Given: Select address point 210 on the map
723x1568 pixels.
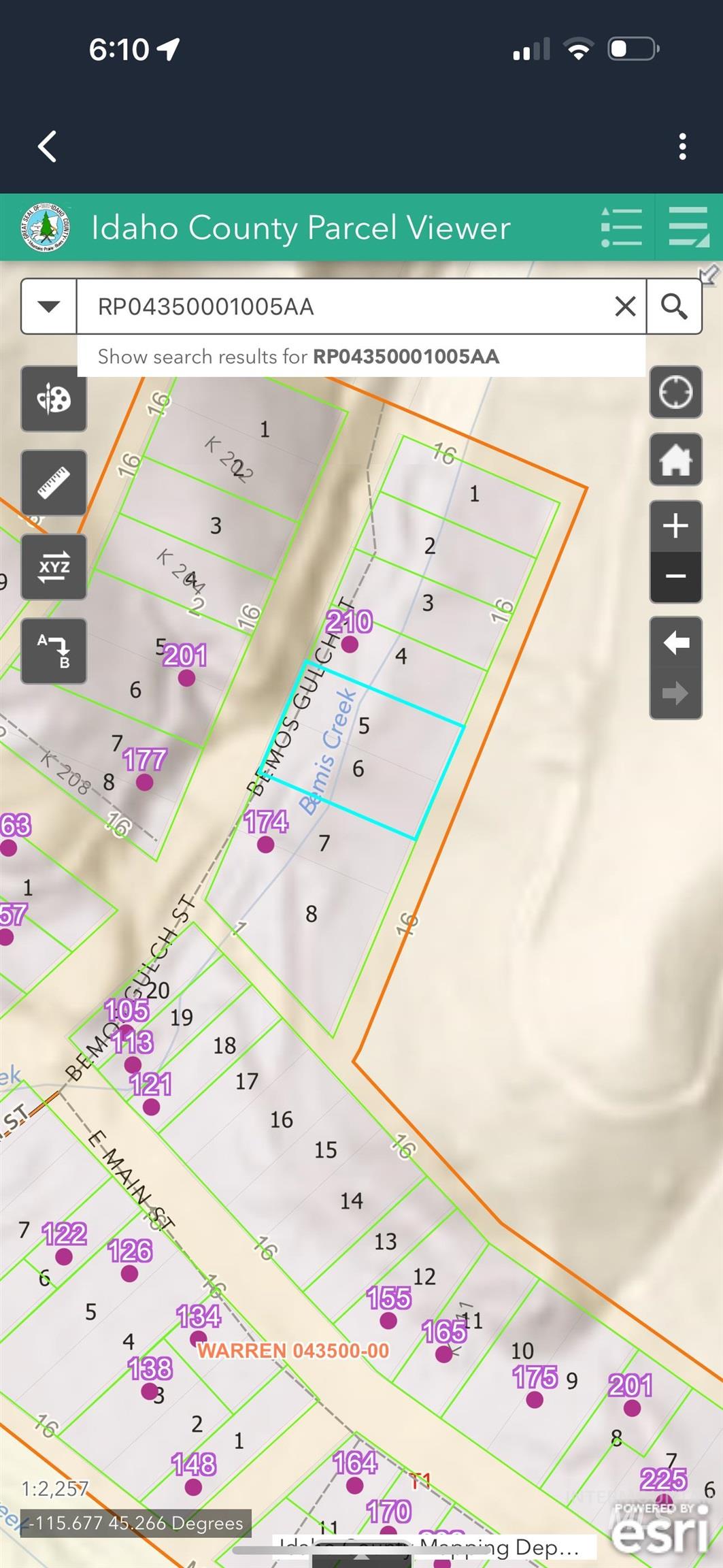Looking at the screenshot, I should click(350, 644).
